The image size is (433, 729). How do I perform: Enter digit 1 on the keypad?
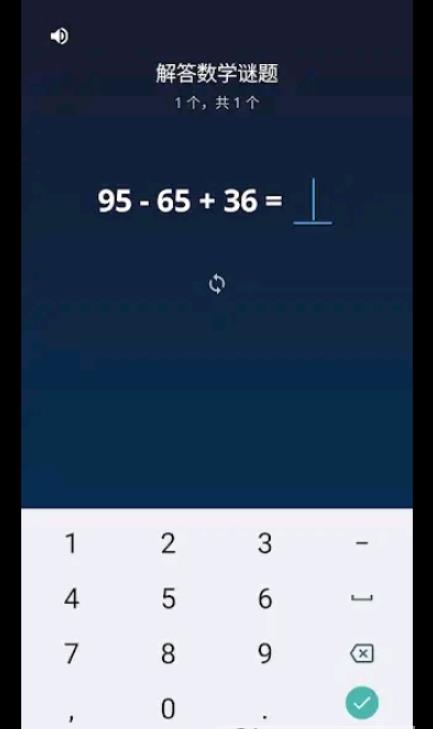click(71, 543)
